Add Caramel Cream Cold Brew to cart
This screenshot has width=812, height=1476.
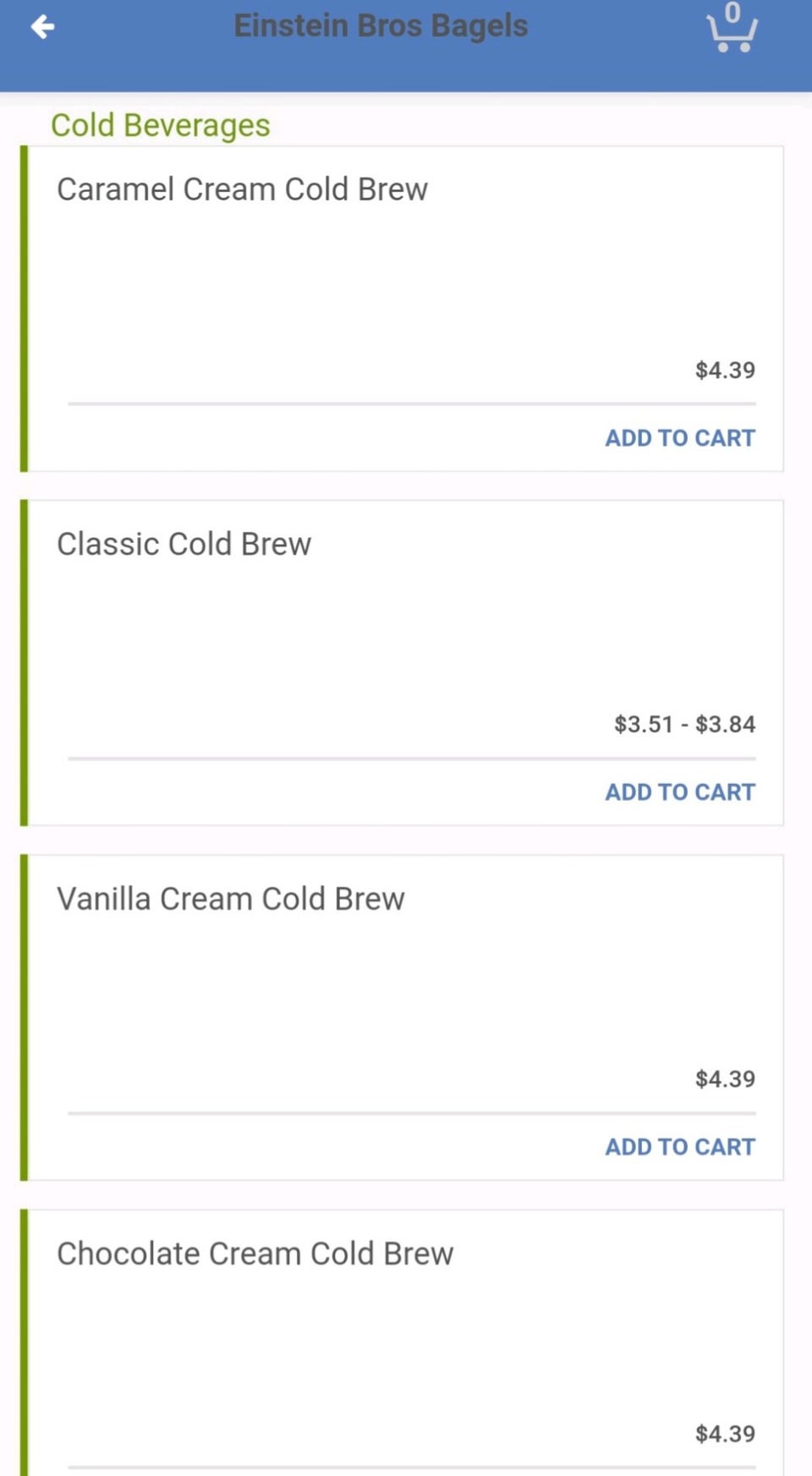click(x=680, y=437)
